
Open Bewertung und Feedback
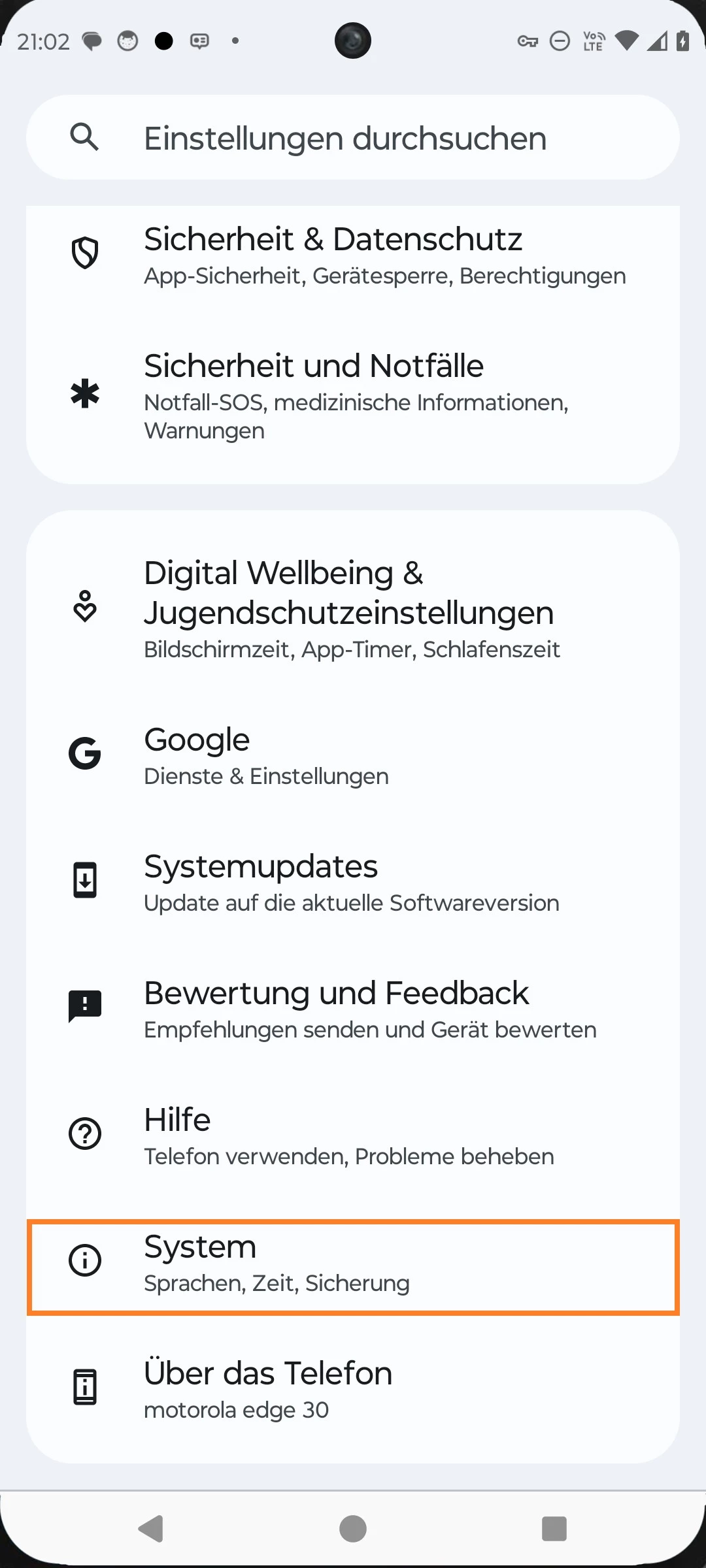pyautogui.click(x=353, y=1008)
